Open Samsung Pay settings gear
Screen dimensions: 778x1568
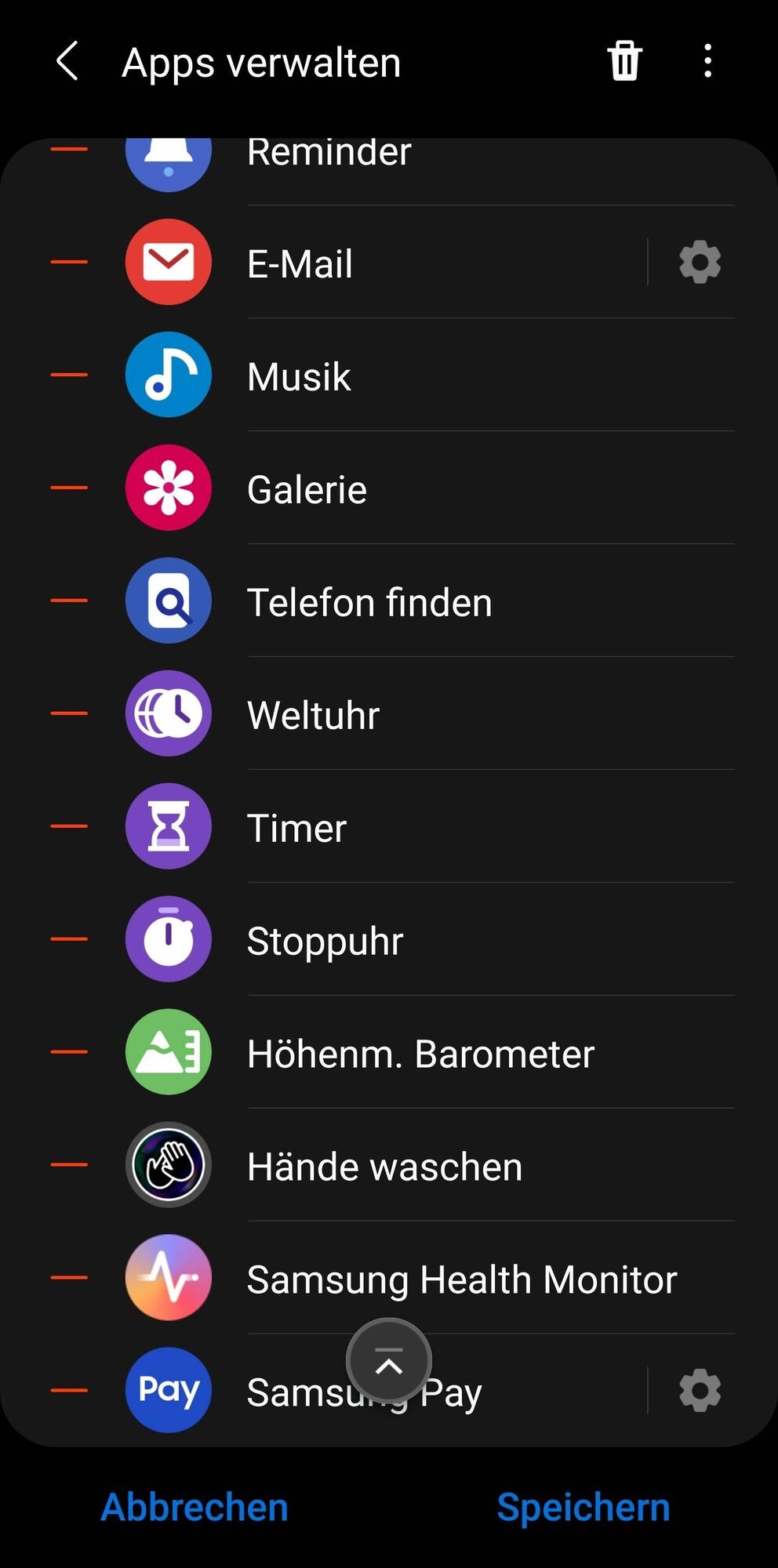point(700,1391)
